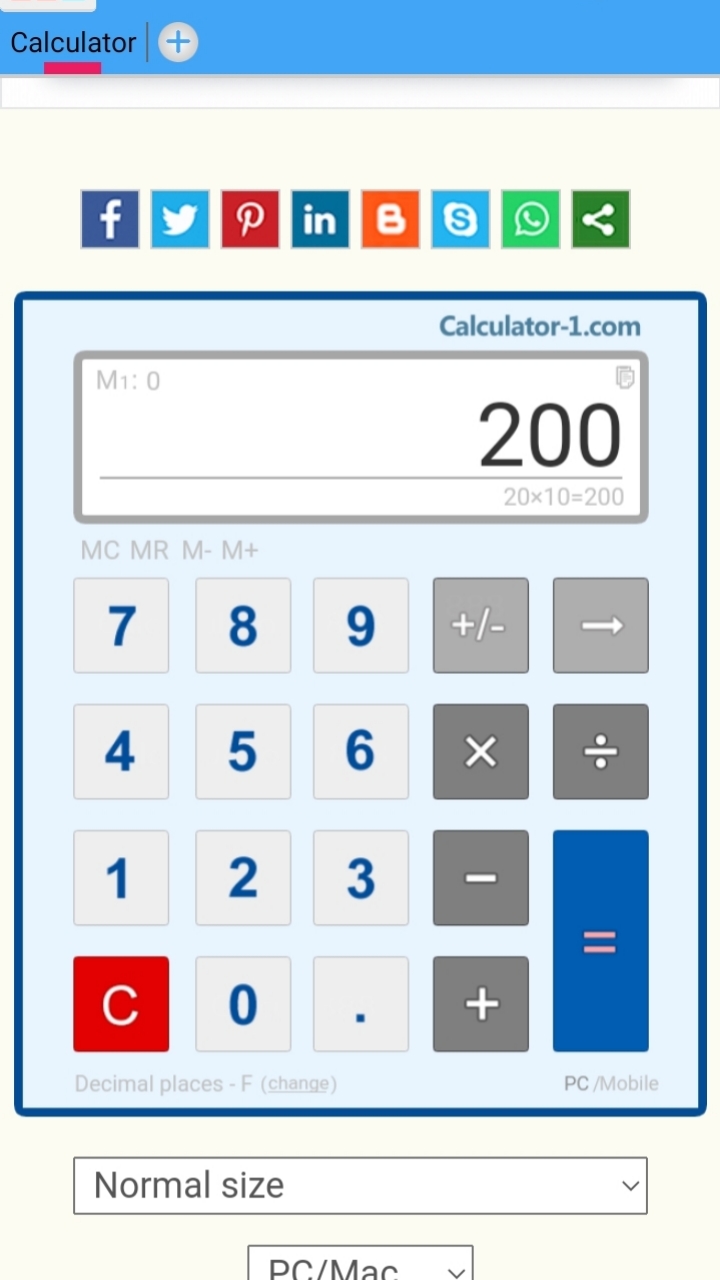This screenshot has width=720, height=1280.
Task: Share the calculator on Facebook
Action: pos(110,219)
